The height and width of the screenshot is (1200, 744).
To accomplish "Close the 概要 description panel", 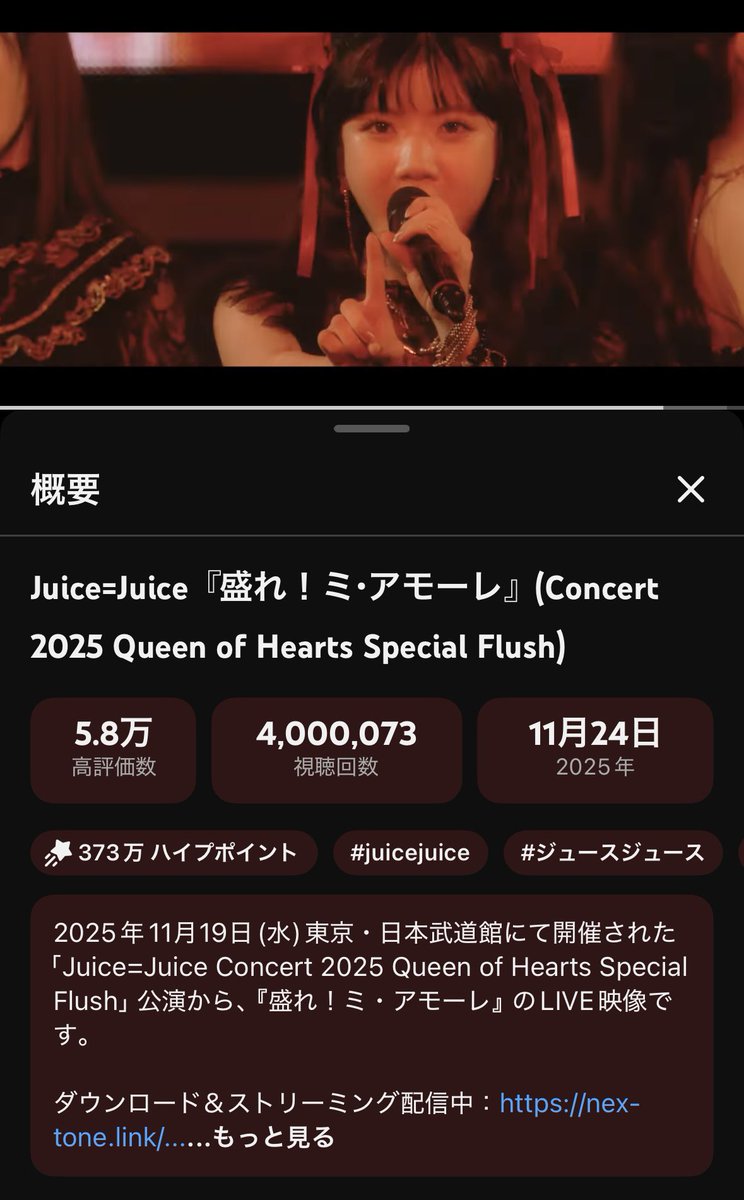I will tap(691, 489).
